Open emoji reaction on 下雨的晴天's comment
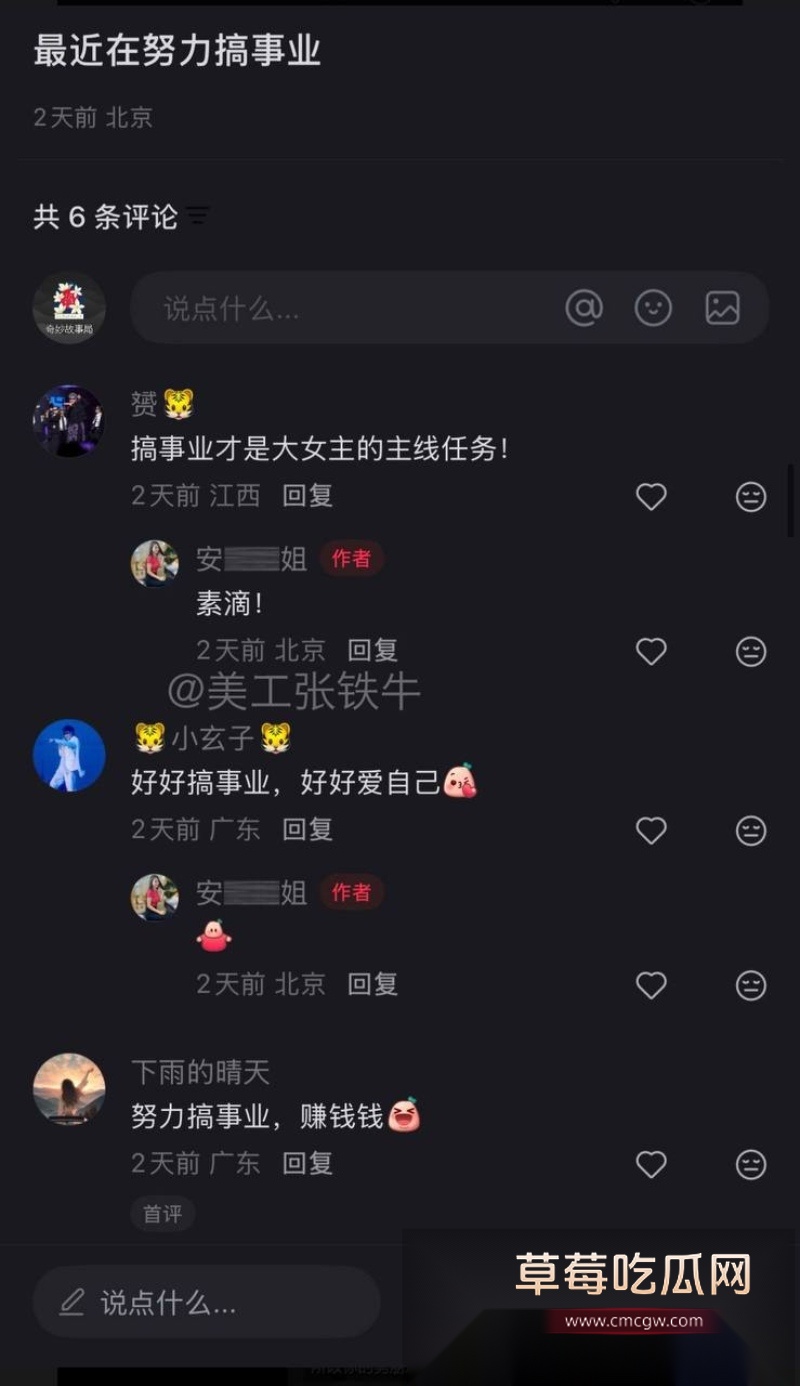Screen dimensions: 800x1386 point(750,1164)
